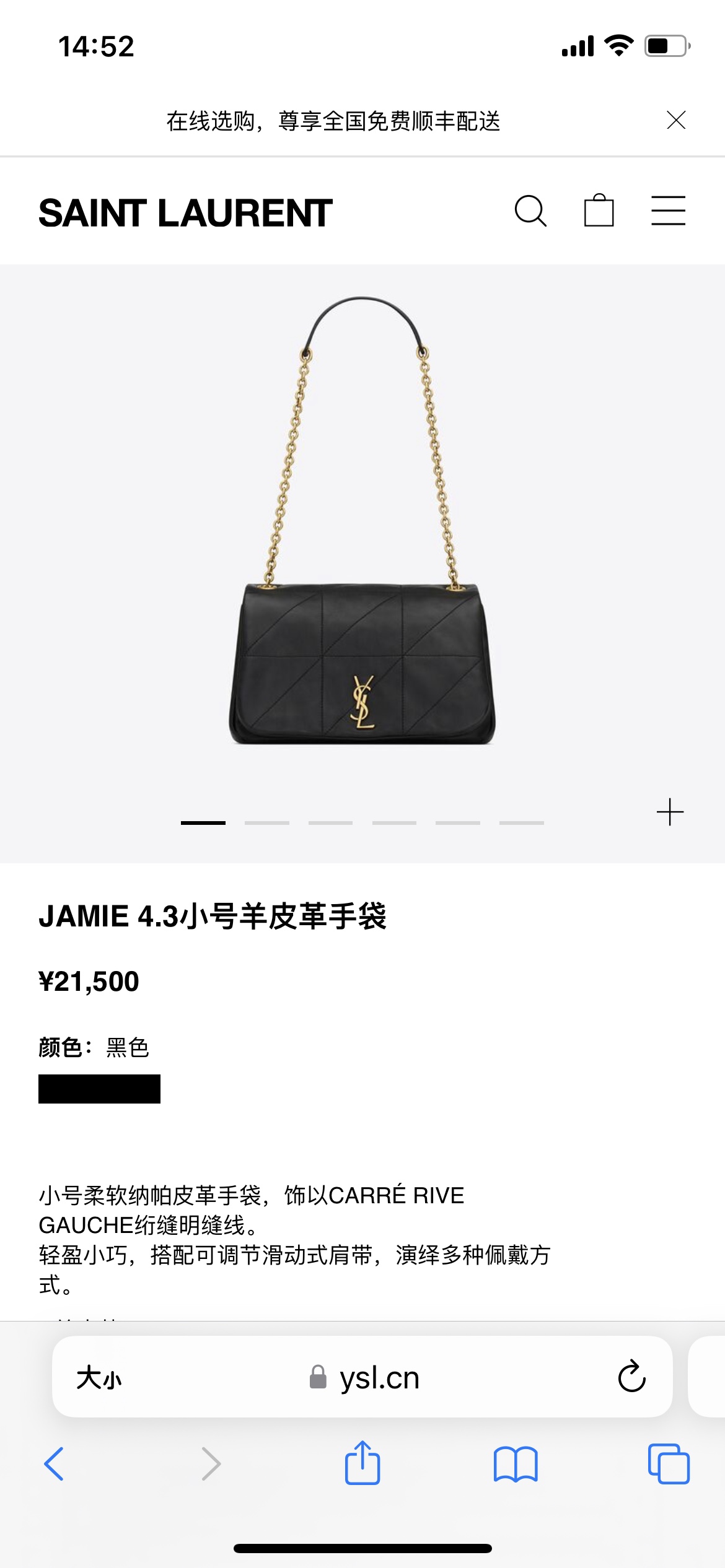Open the shopping bag

pyautogui.click(x=599, y=211)
